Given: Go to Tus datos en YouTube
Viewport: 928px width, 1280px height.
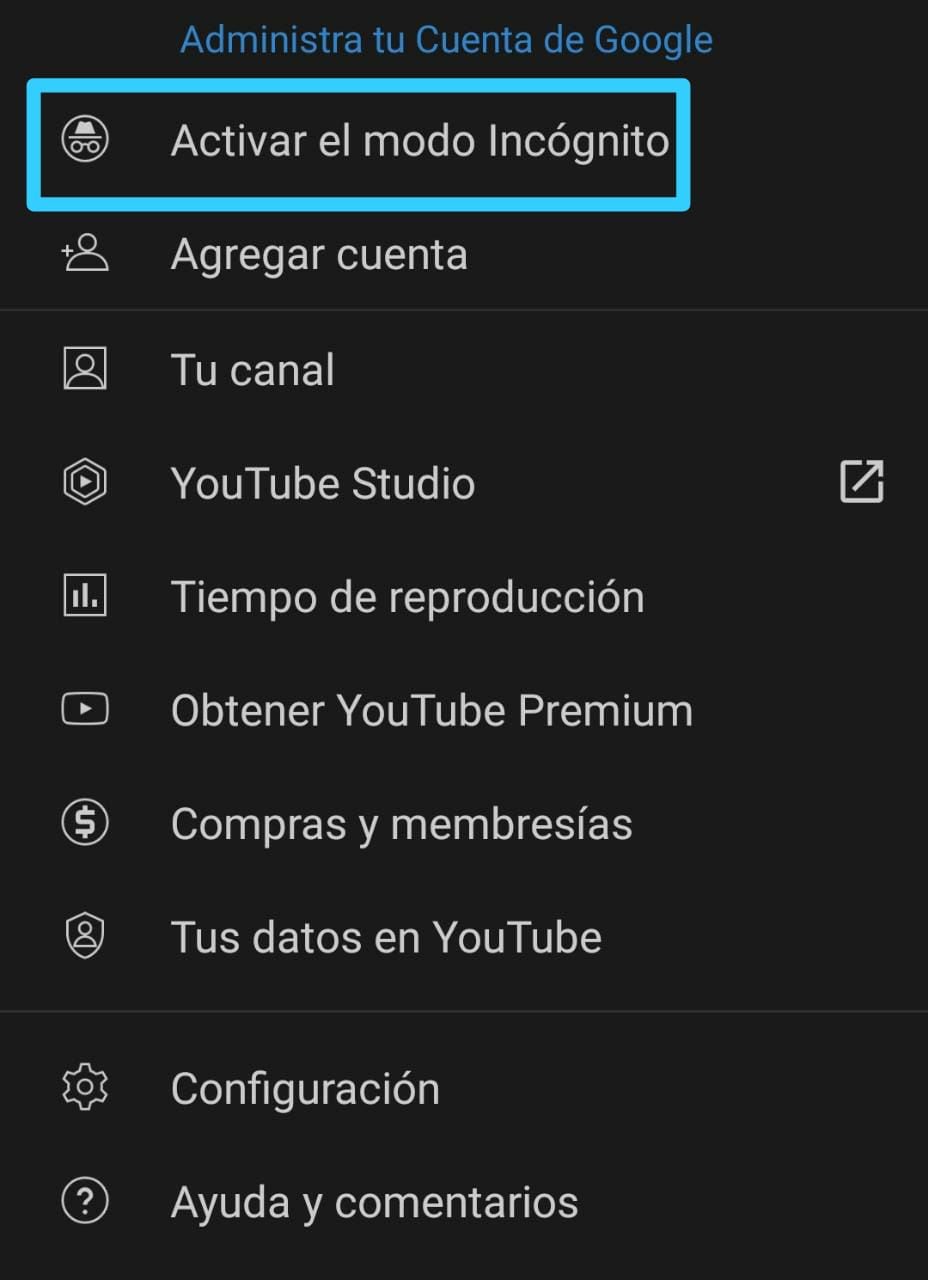Looking at the screenshot, I should [386, 938].
